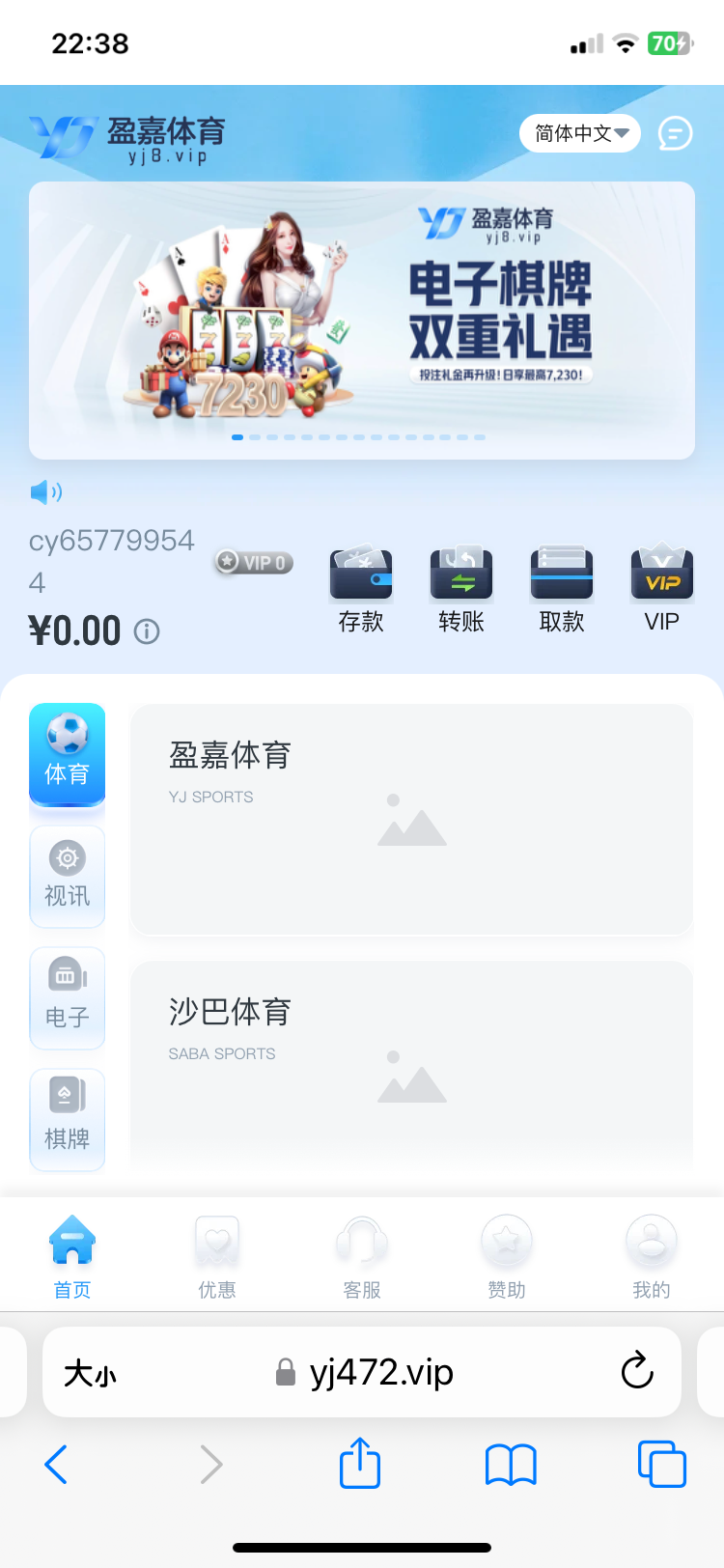
Task: Keep the 体育 sports category selected
Action: [x=67, y=755]
